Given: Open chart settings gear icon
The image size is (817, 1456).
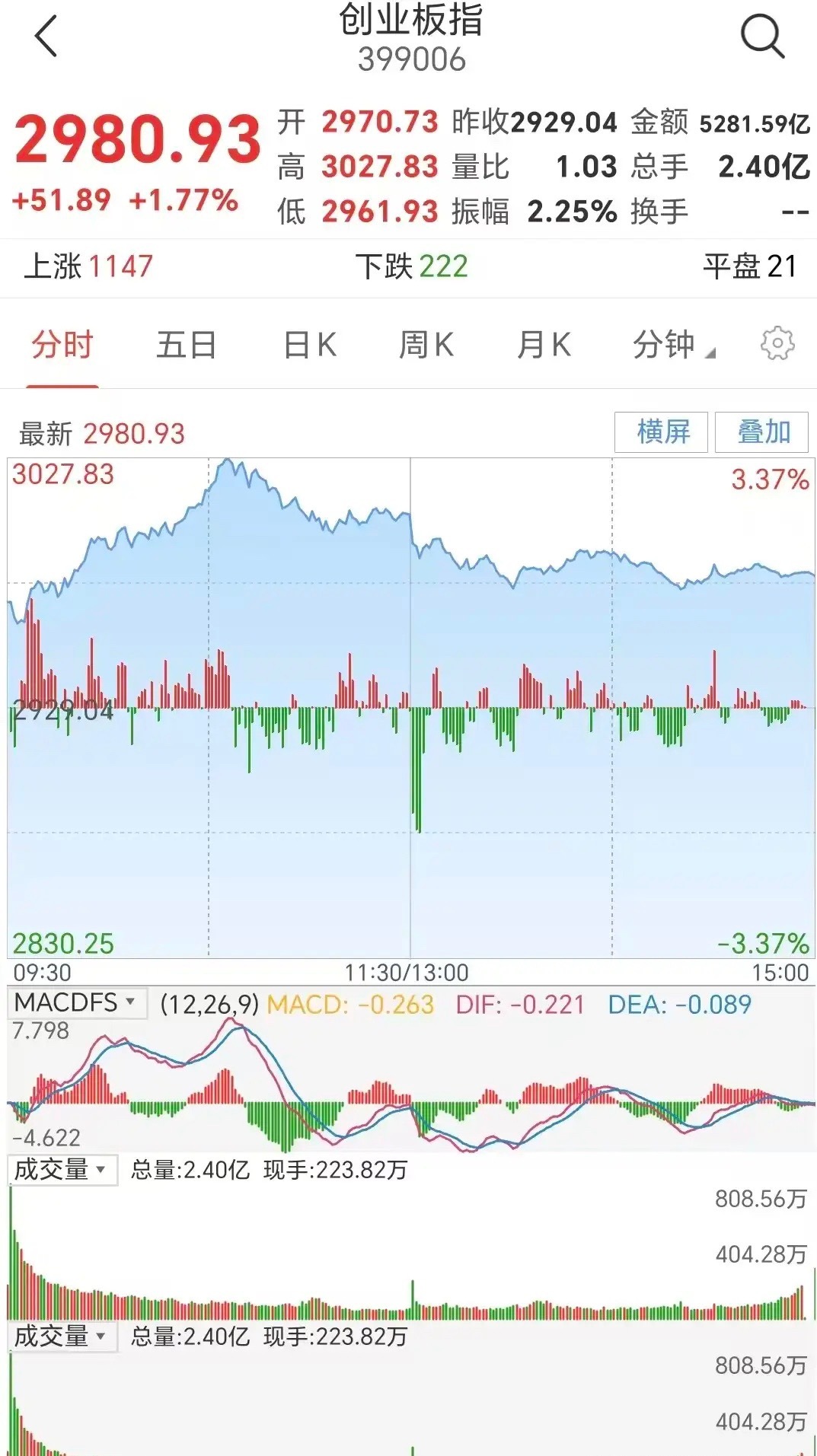Looking at the screenshot, I should [777, 344].
